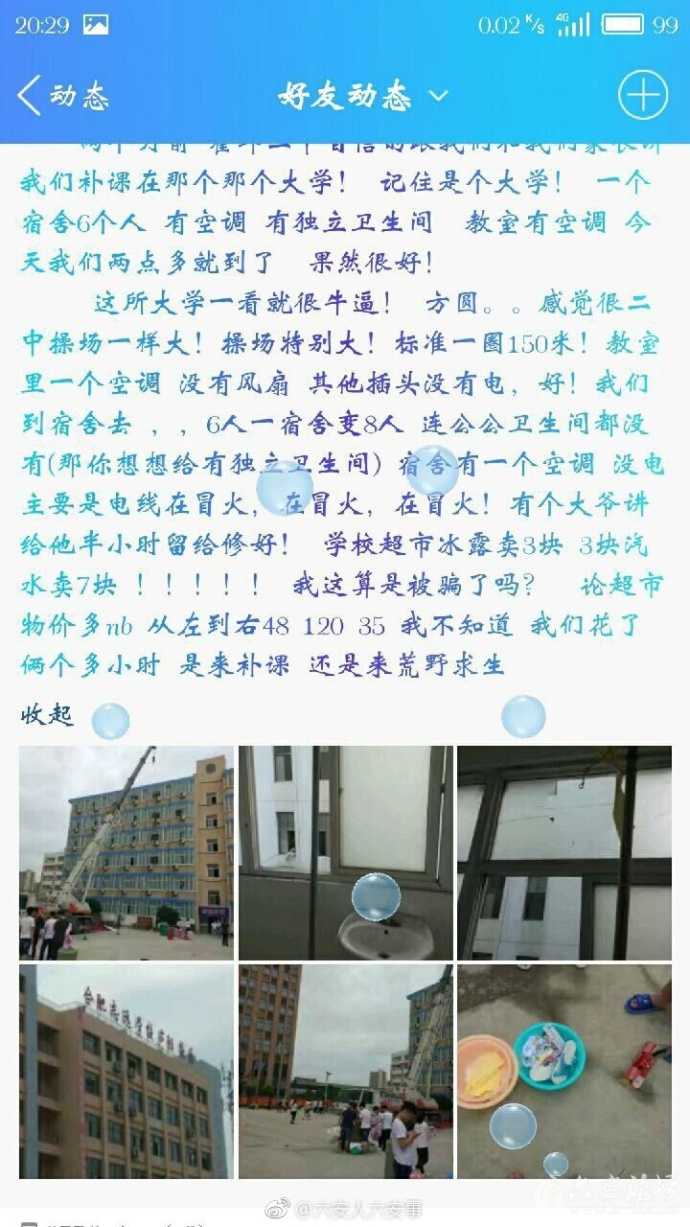The width and height of the screenshot is (690, 1227).
Task: Open the 好友动态 dropdown
Action: tap(362, 96)
